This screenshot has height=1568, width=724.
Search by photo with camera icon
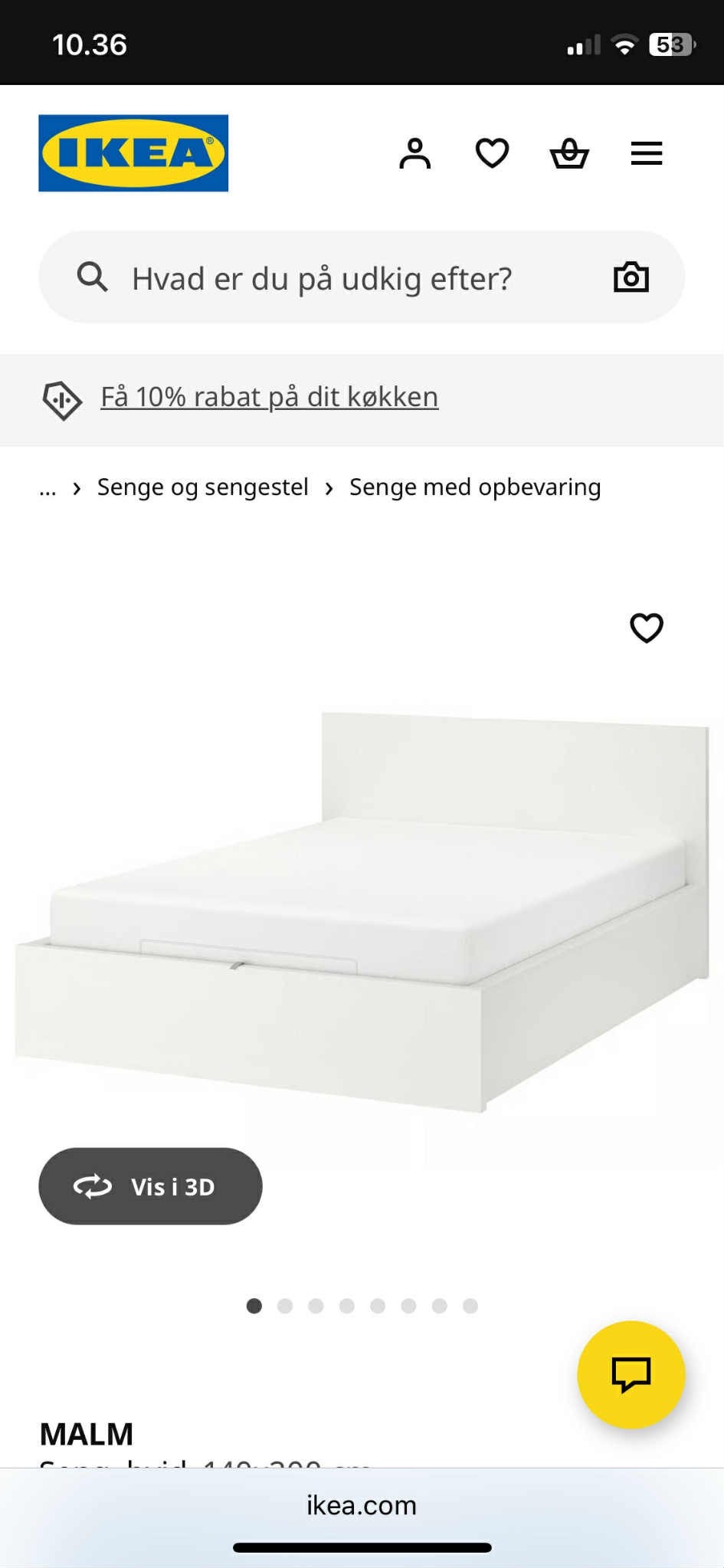631,277
